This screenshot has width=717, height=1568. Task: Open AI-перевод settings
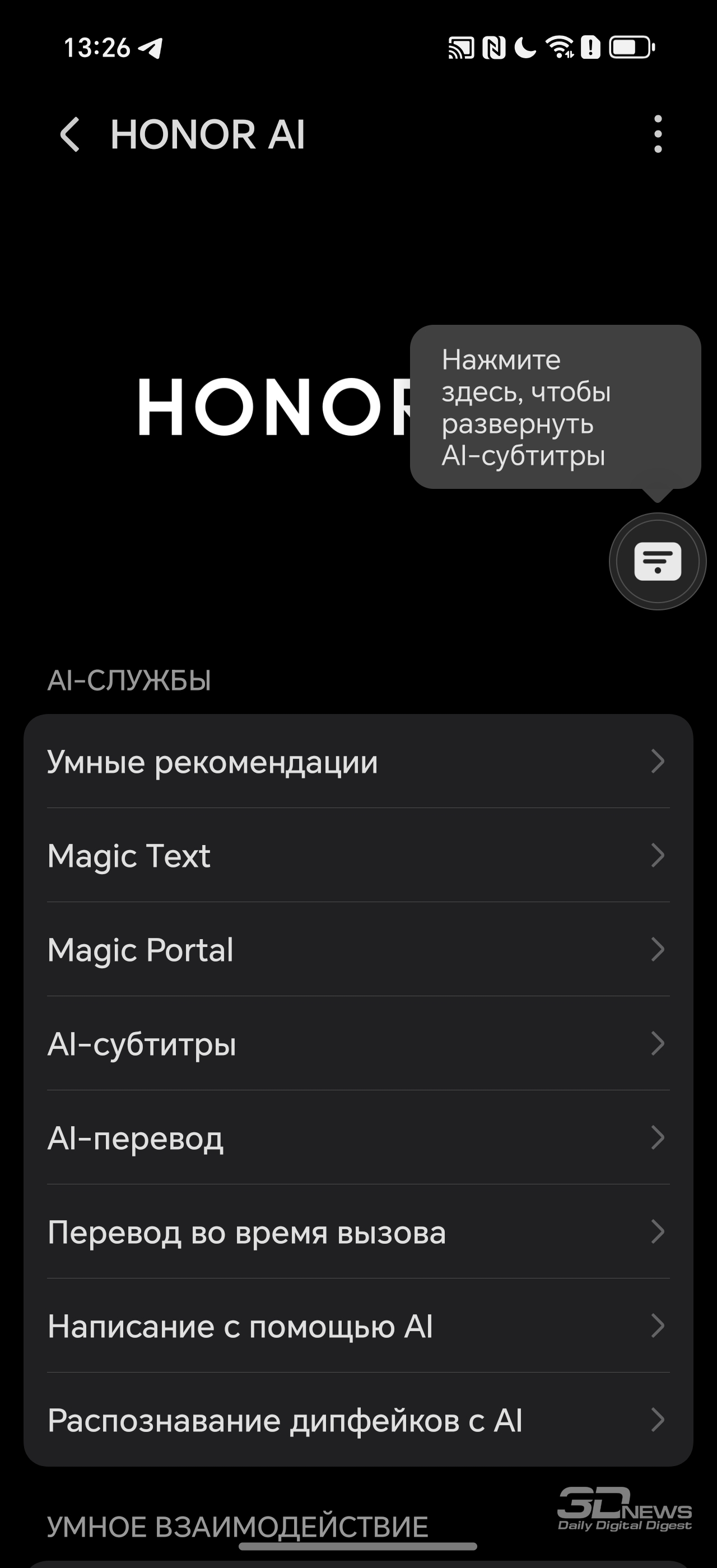(358, 1138)
